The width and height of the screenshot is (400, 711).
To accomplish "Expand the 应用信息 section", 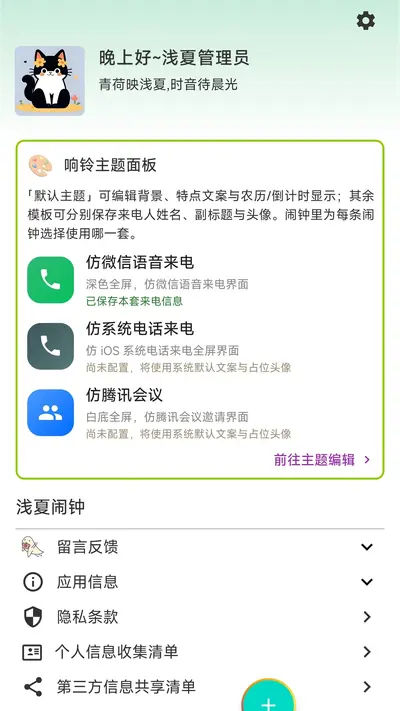I will 200,582.
